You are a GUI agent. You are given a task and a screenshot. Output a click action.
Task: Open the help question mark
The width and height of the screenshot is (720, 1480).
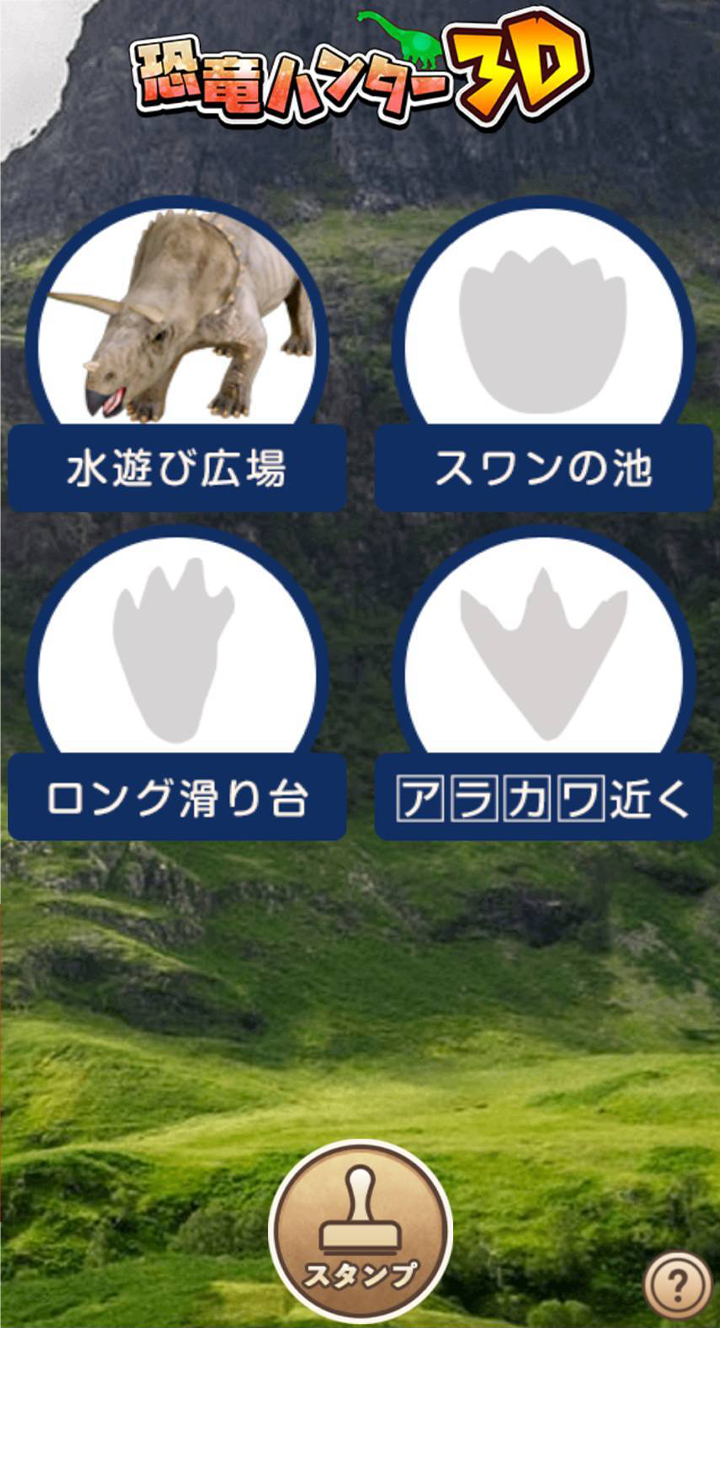(677, 1286)
